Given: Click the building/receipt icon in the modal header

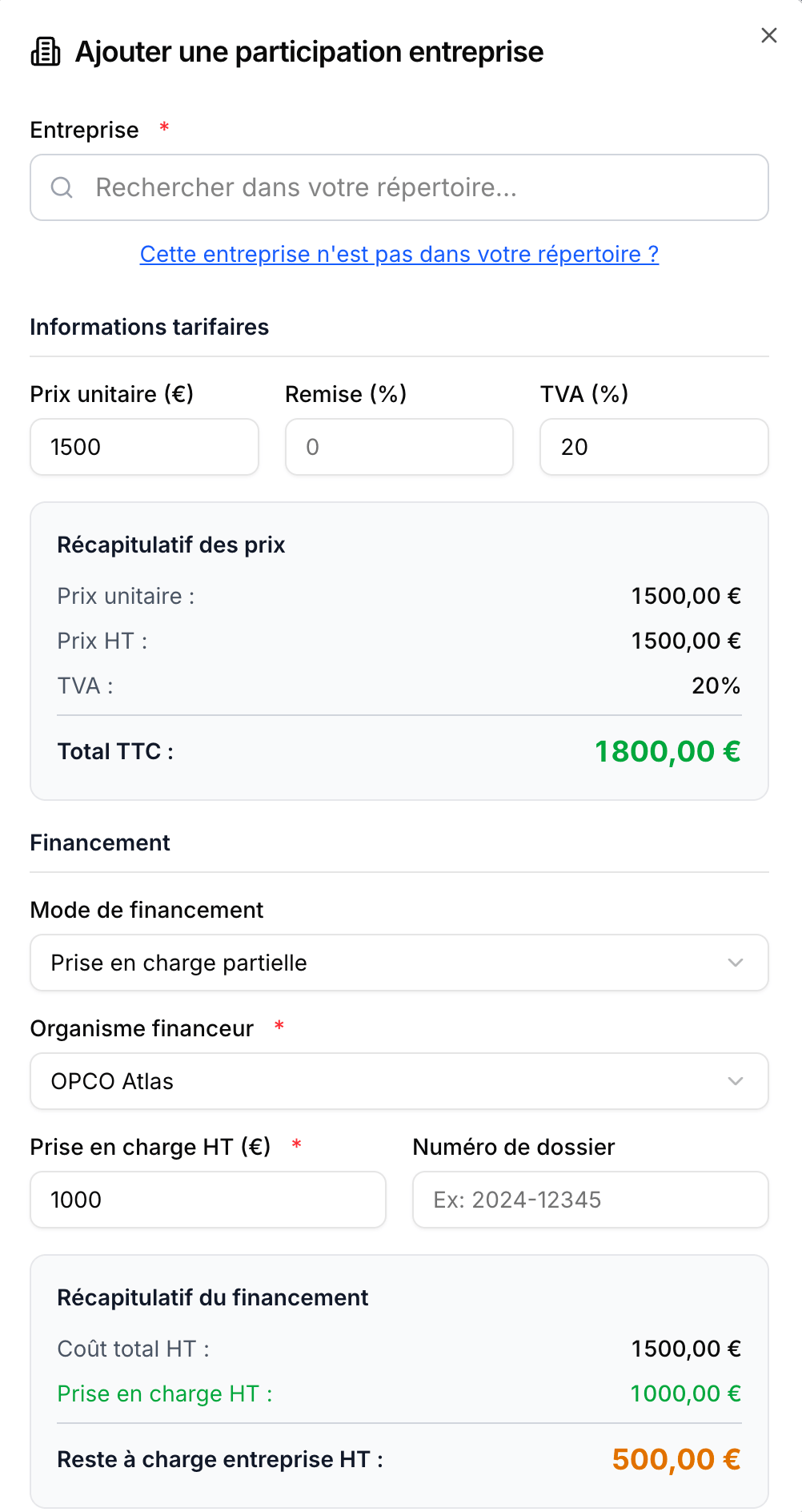Looking at the screenshot, I should point(46,51).
